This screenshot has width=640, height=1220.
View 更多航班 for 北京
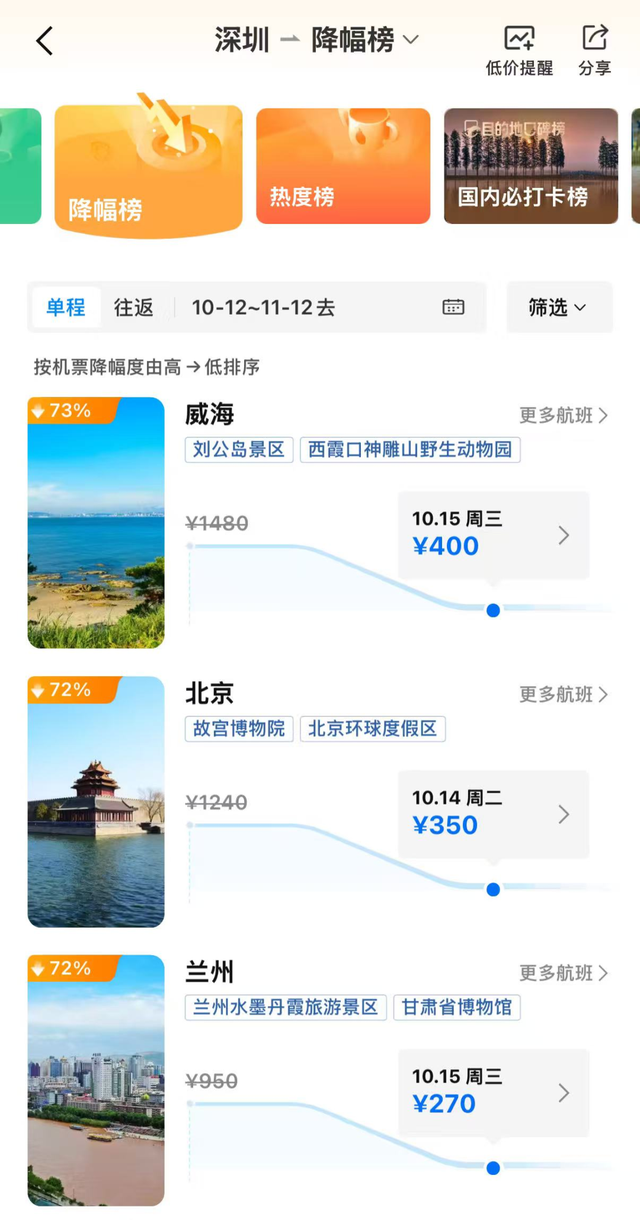pyautogui.click(x=563, y=695)
